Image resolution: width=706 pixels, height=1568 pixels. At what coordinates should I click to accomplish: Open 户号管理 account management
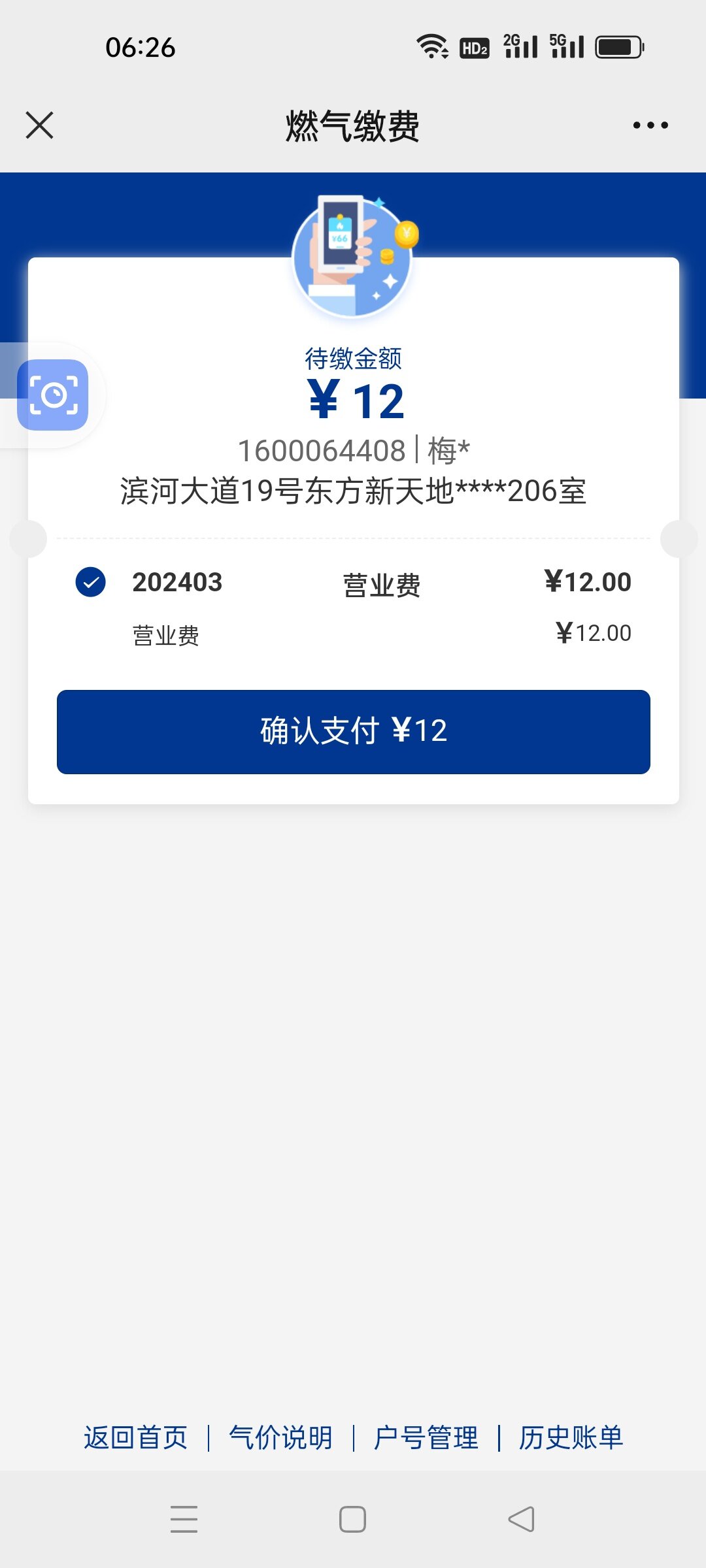click(x=426, y=1438)
